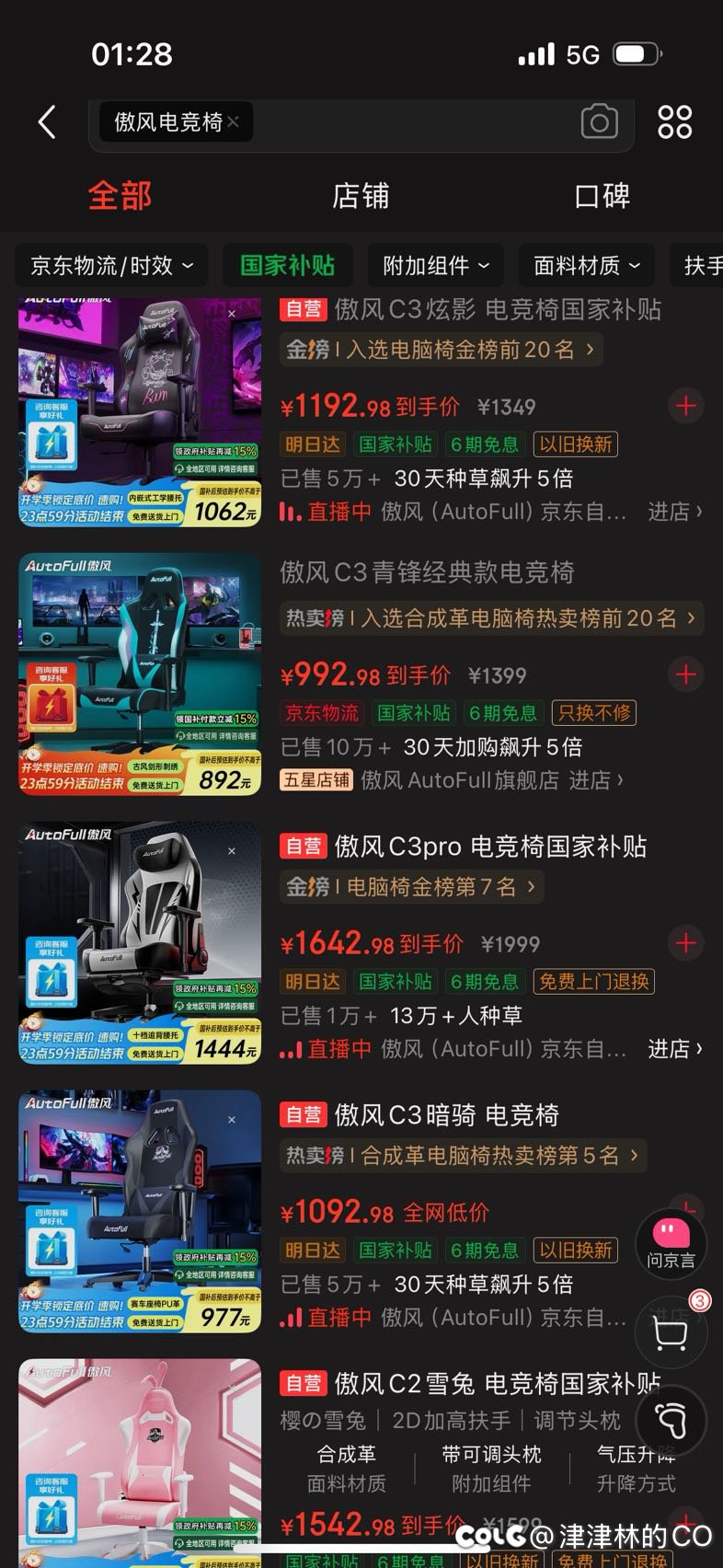Expand the 附加组件 filter
Screen dimensions: 723x1568
[435, 266]
